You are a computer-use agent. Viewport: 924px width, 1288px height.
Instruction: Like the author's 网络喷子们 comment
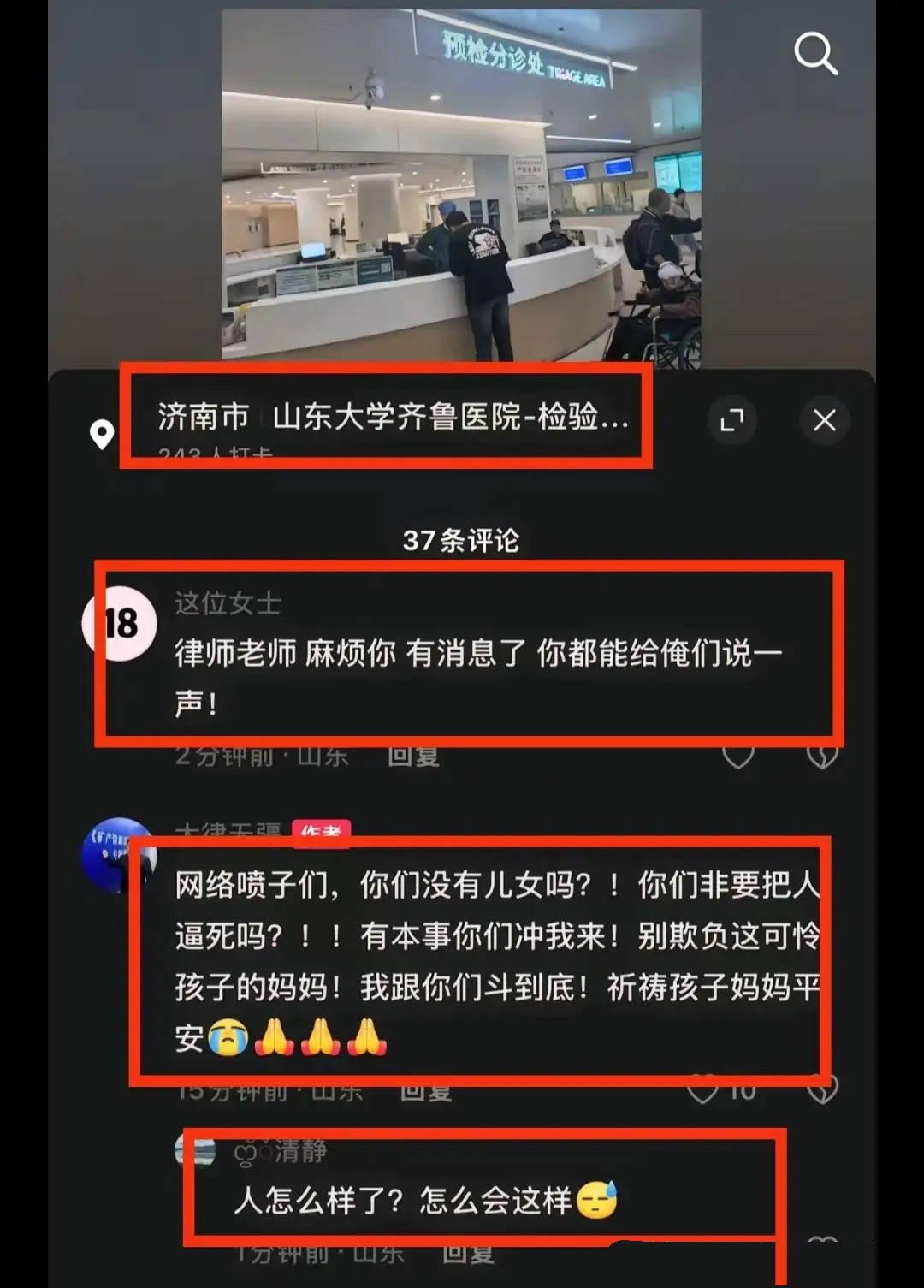click(x=703, y=1091)
